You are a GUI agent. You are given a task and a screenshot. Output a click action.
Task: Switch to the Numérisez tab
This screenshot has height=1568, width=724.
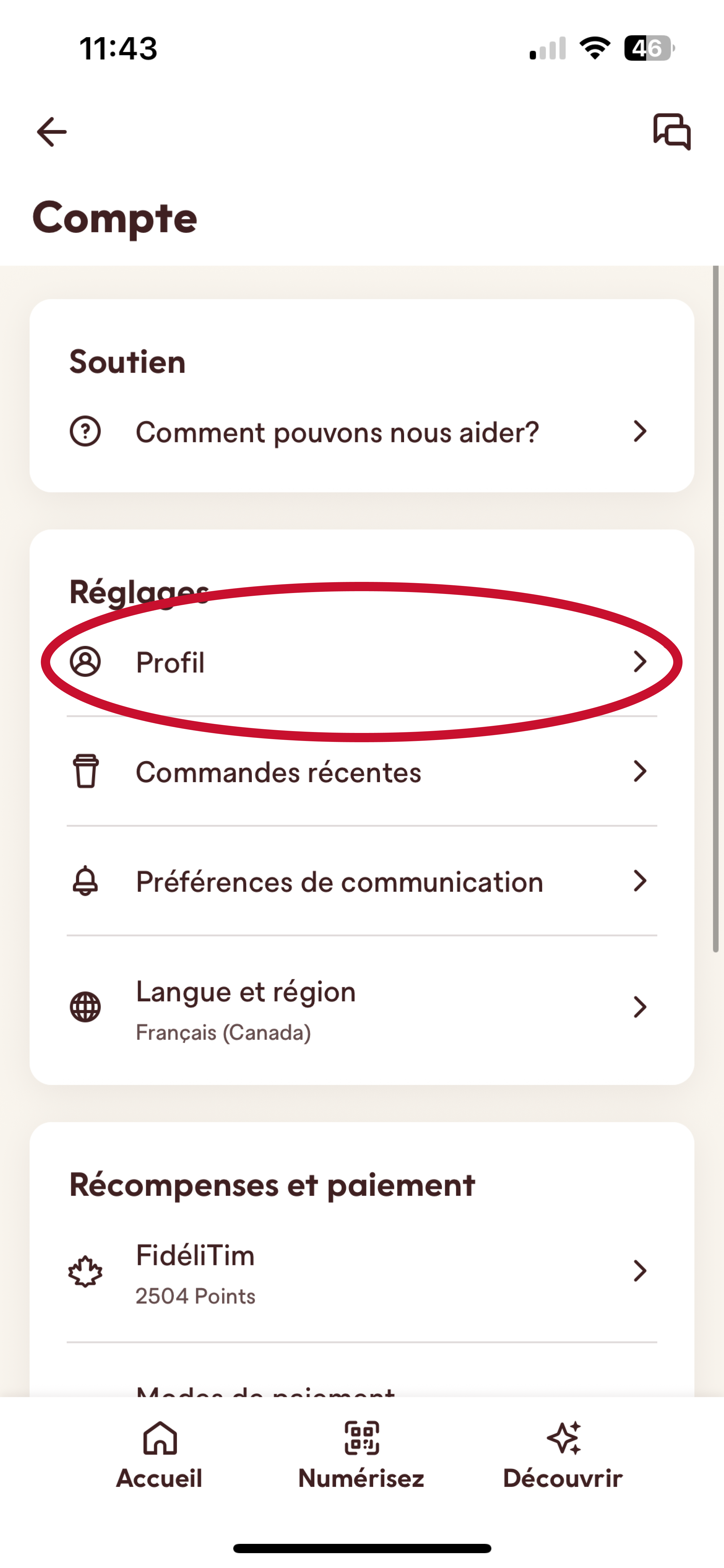pos(361,1455)
